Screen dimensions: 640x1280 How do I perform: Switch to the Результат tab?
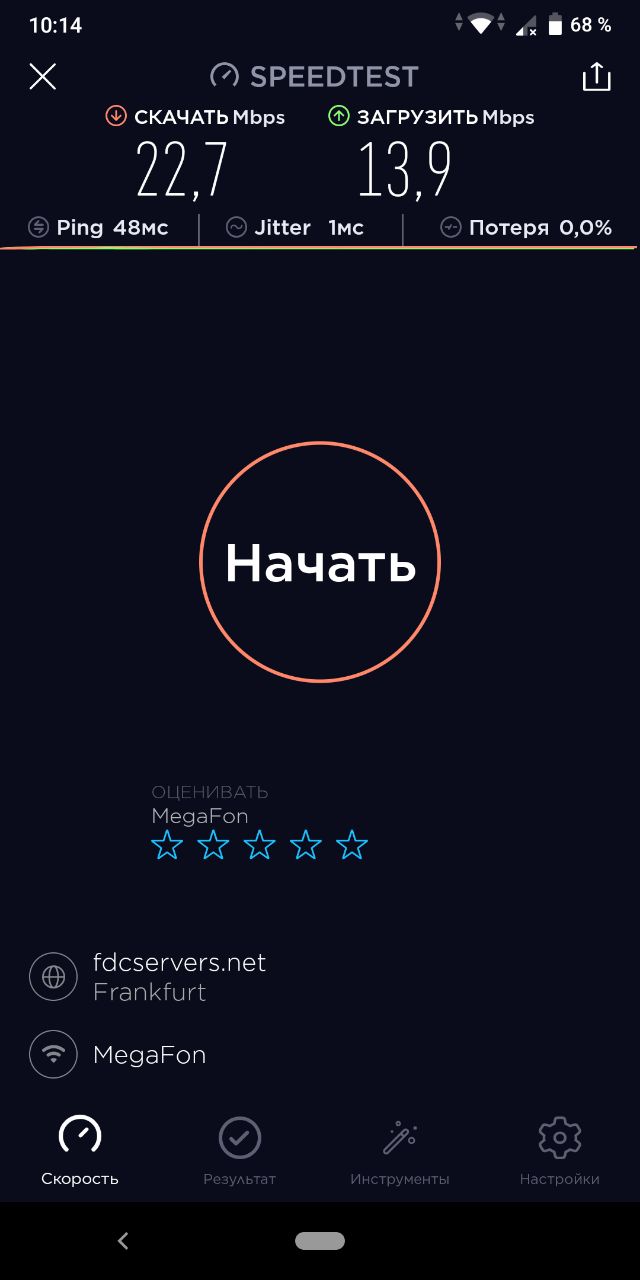[x=240, y=1150]
